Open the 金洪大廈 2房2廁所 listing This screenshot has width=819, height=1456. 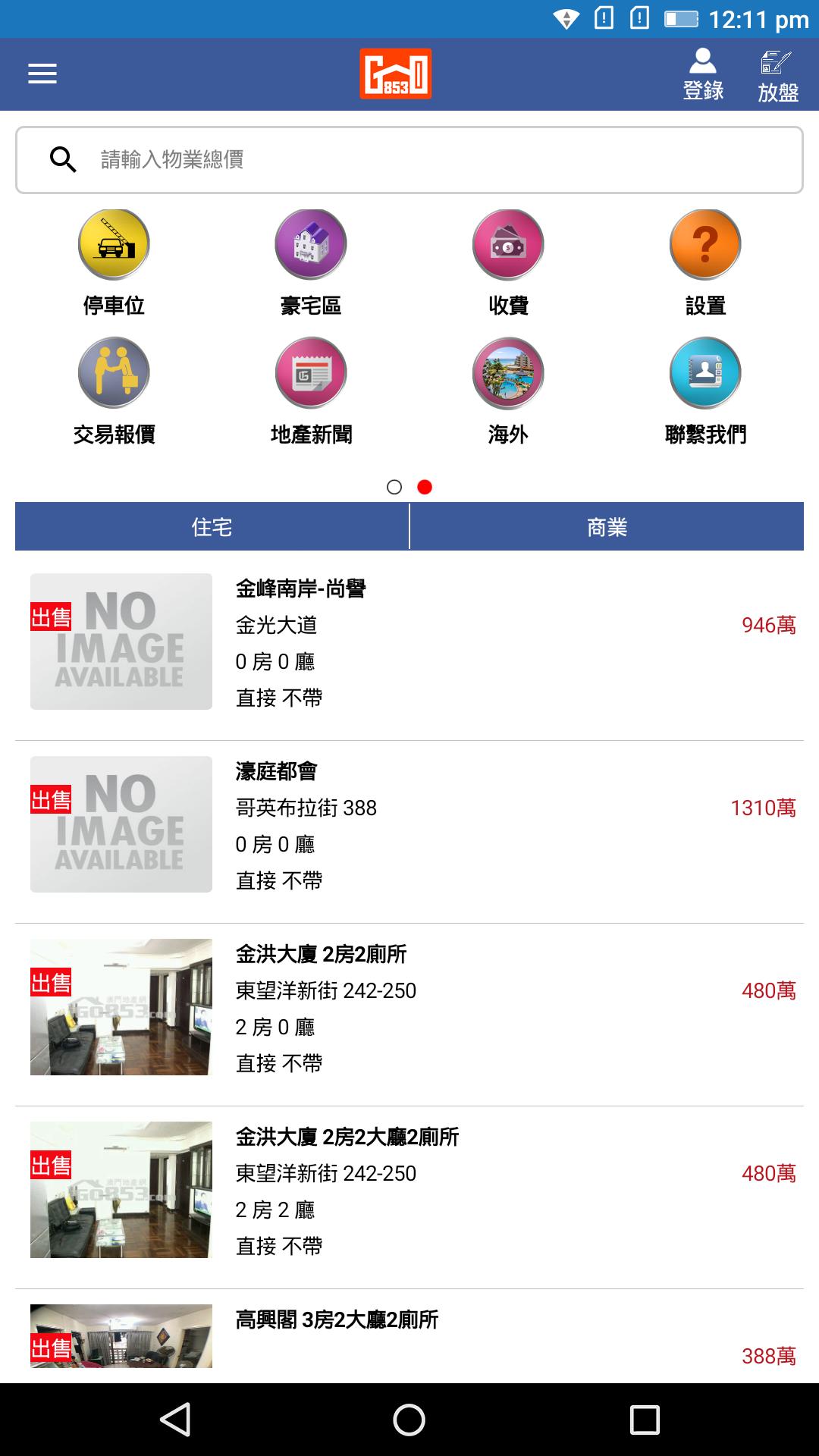coord(409,1009)
